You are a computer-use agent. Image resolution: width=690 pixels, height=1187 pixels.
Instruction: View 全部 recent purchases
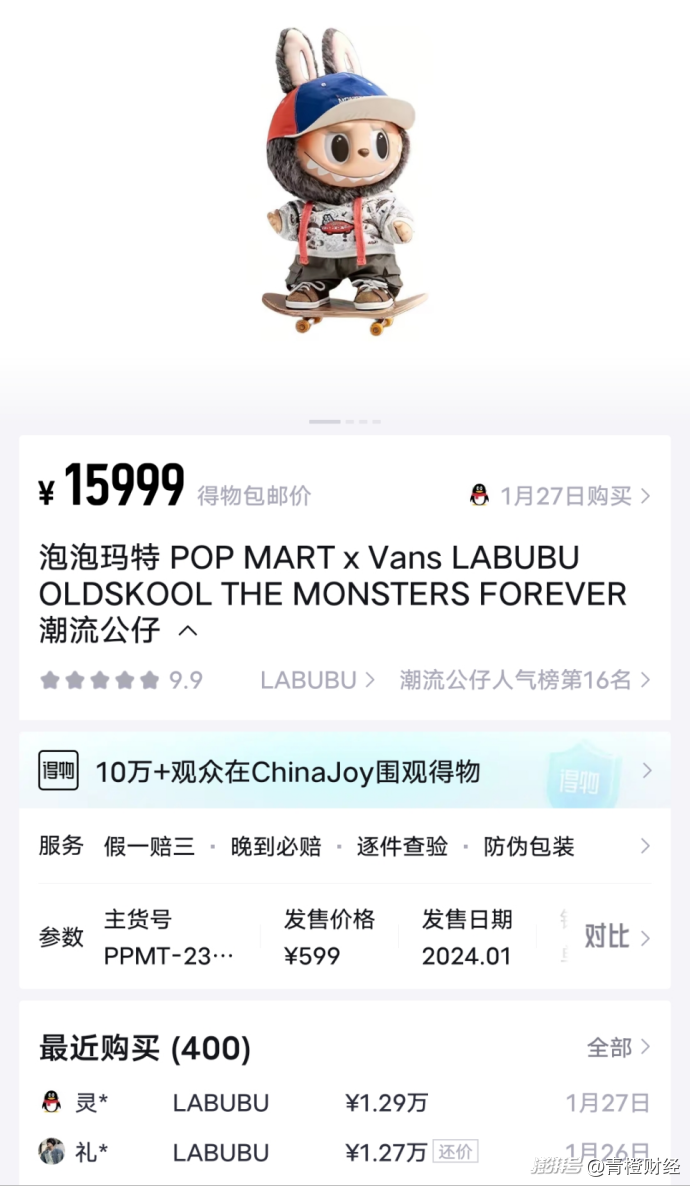pos(617,1047)
